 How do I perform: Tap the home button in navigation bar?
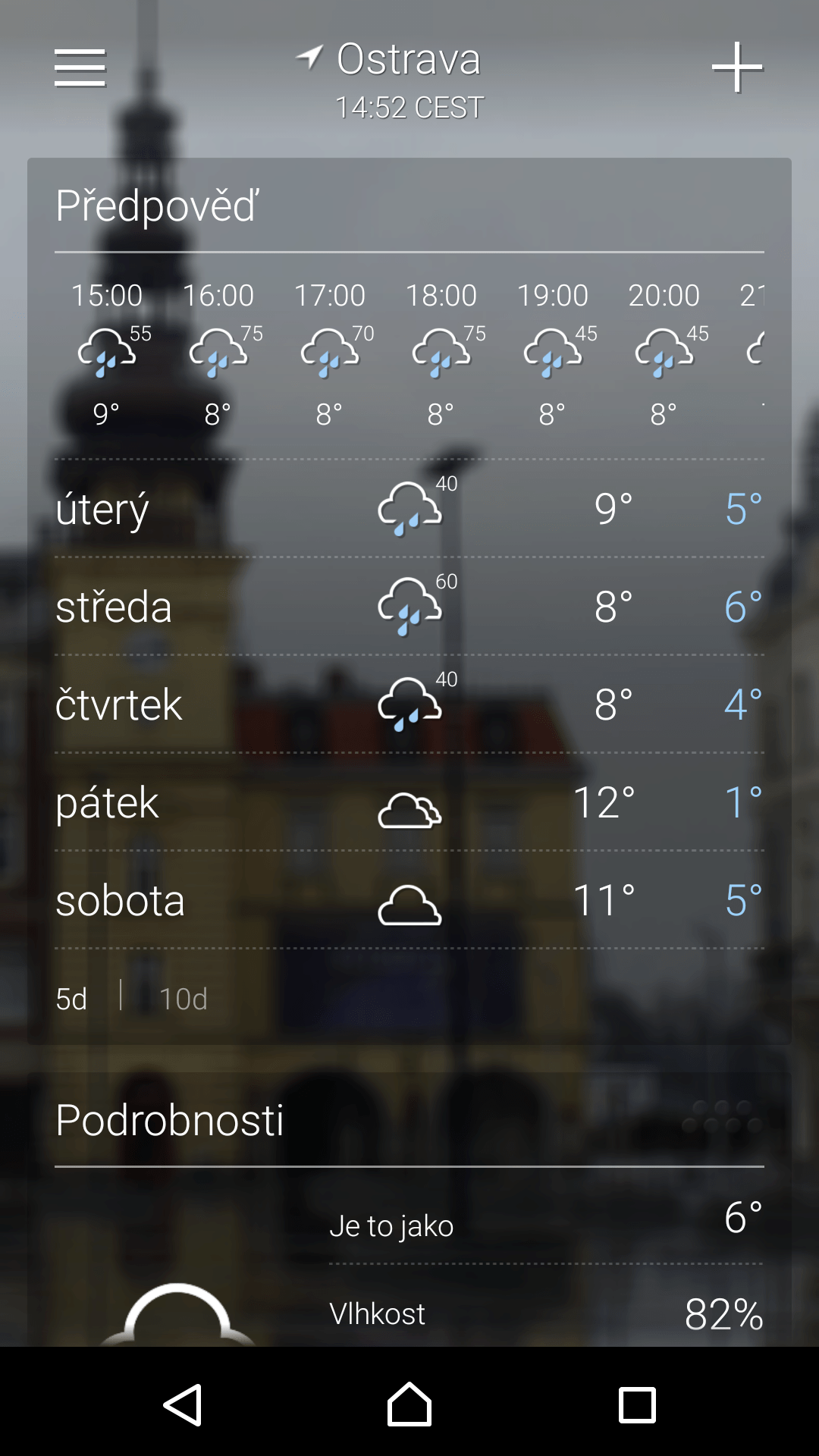[x=409, y=1404]
